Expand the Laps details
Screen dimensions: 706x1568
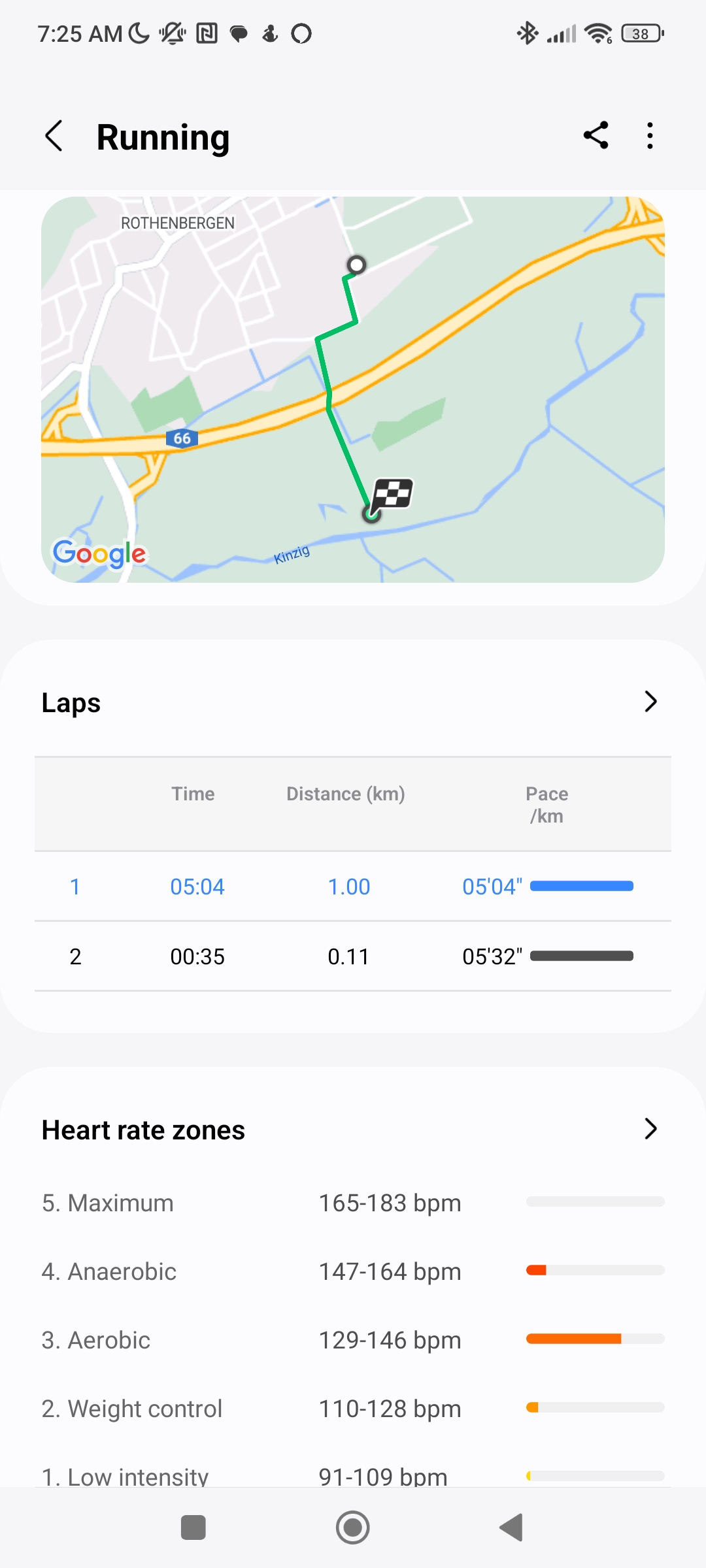(650, 702)
